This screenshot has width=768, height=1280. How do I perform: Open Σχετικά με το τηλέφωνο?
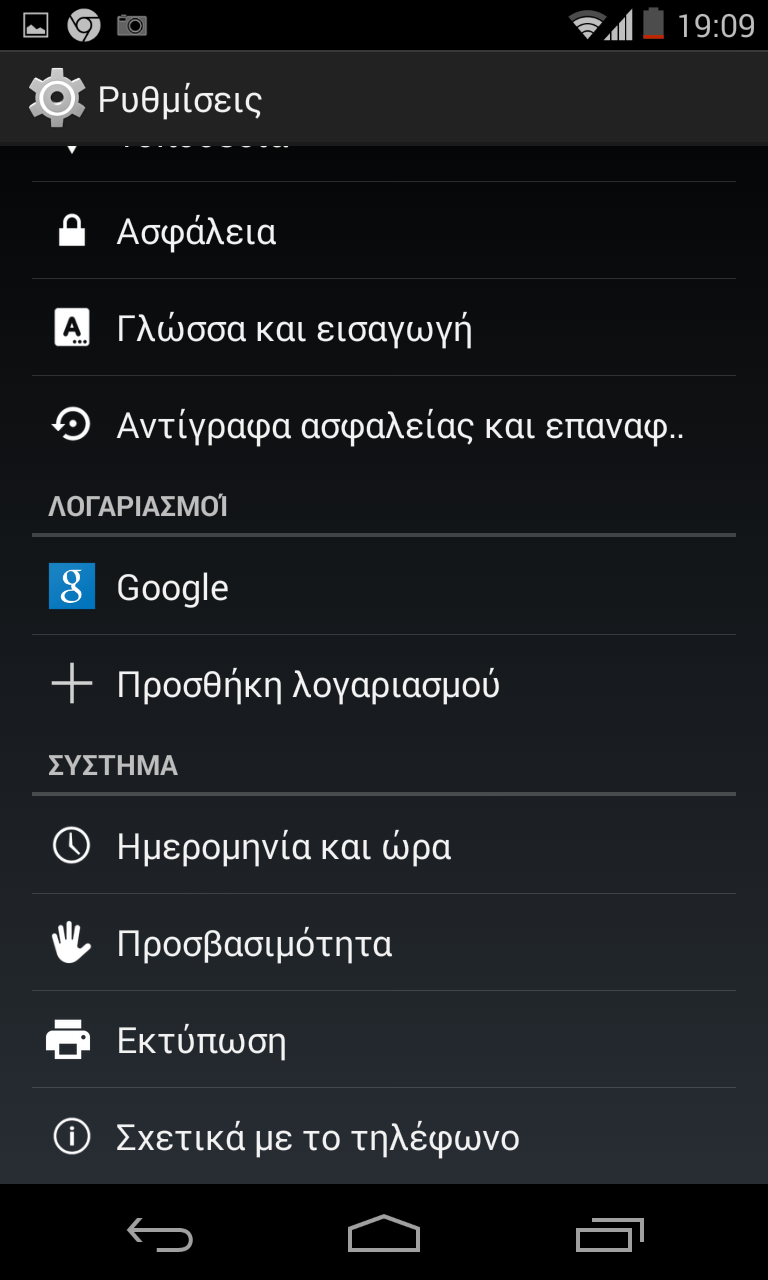[384, 1137]
